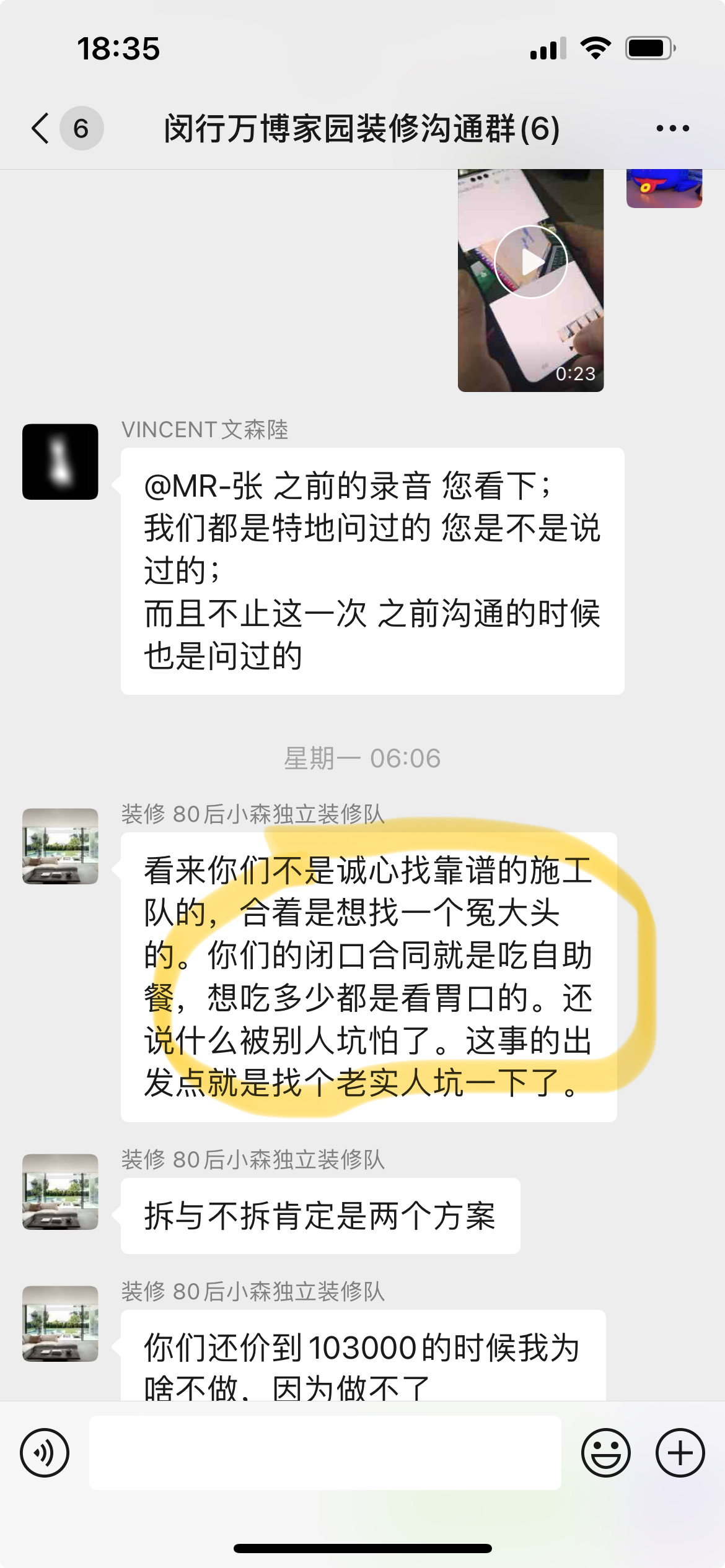
Task: Tap avatar beside 拆与不拆肯定是两个方案 message
Action: point(60,1191)
